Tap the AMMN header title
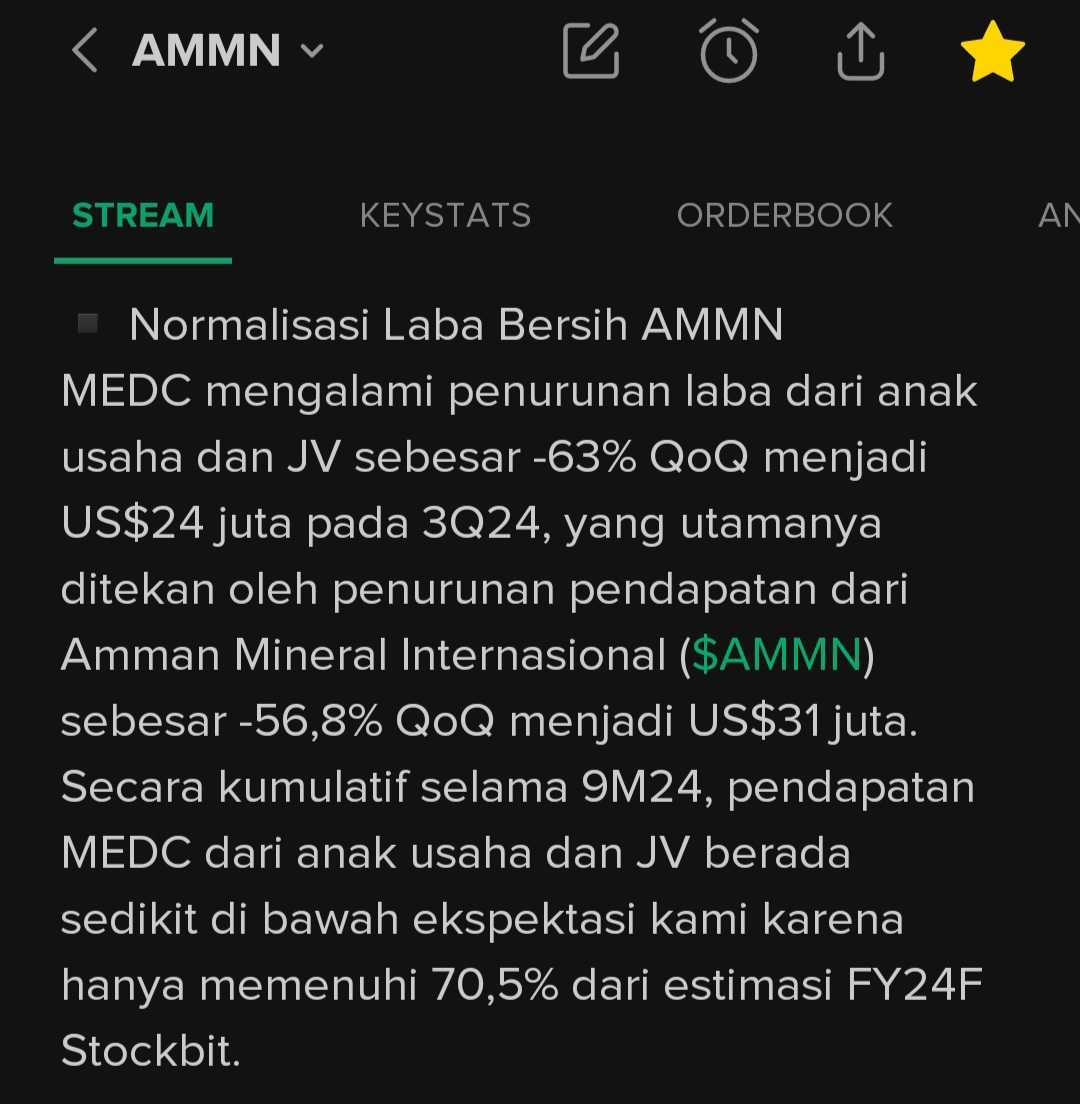 205,51
